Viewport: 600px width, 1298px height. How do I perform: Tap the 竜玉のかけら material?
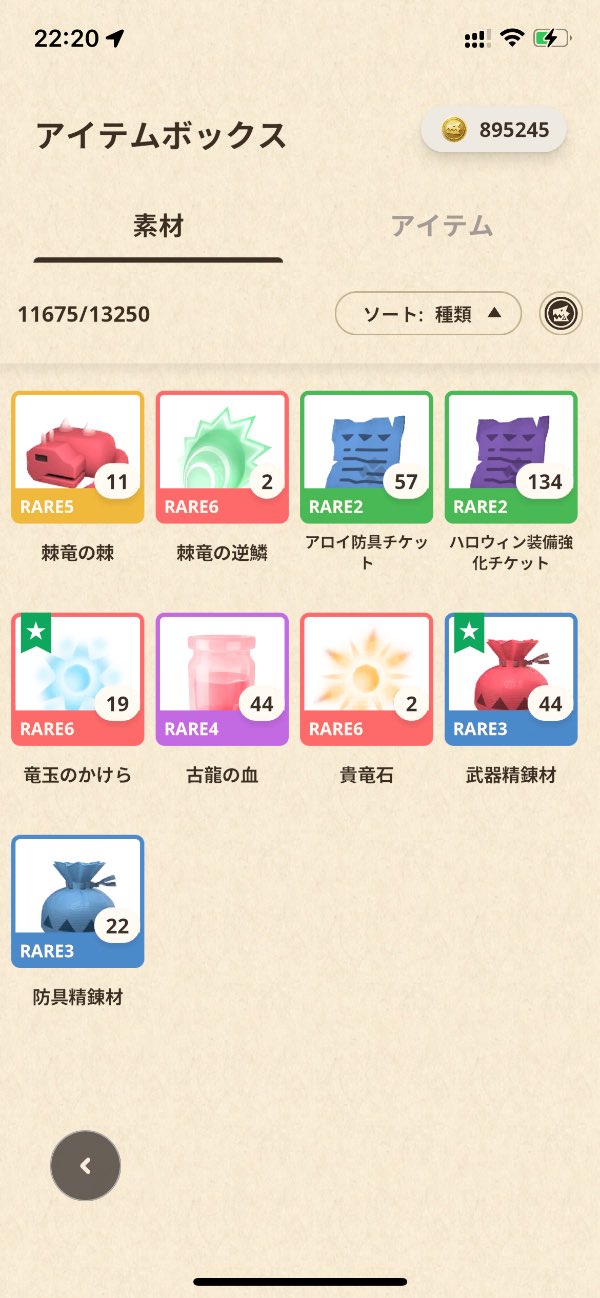click(78, 679)
